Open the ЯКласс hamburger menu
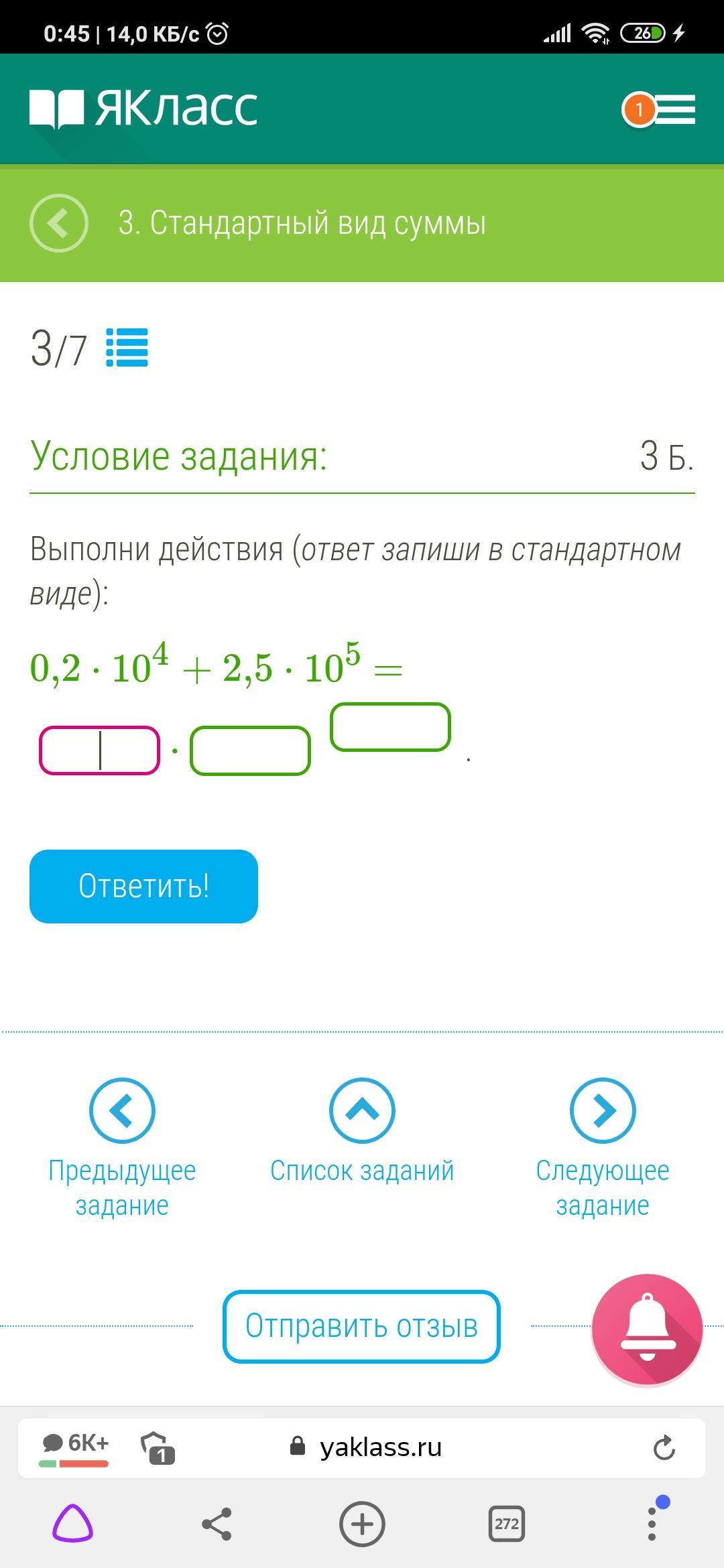 [x=674, y=110]
